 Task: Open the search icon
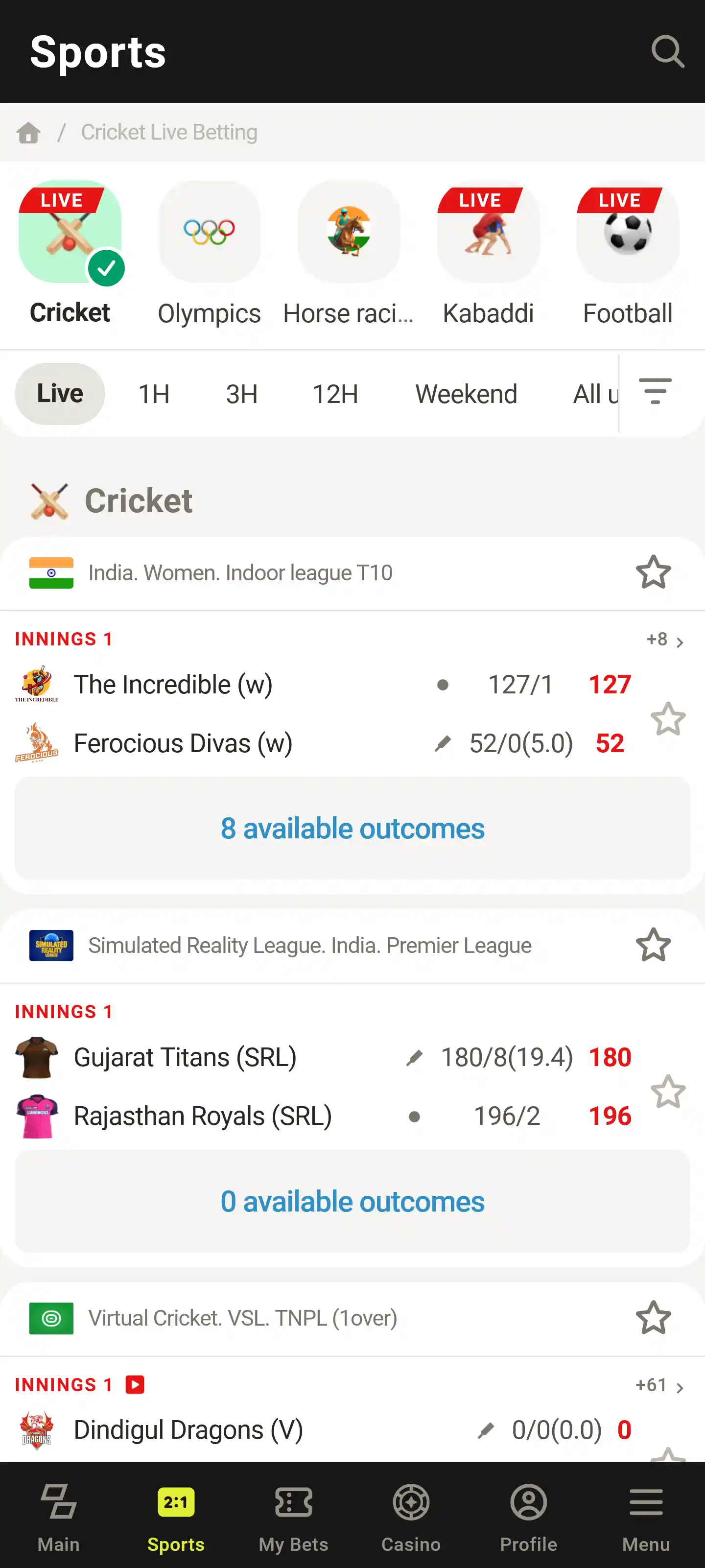668,52
